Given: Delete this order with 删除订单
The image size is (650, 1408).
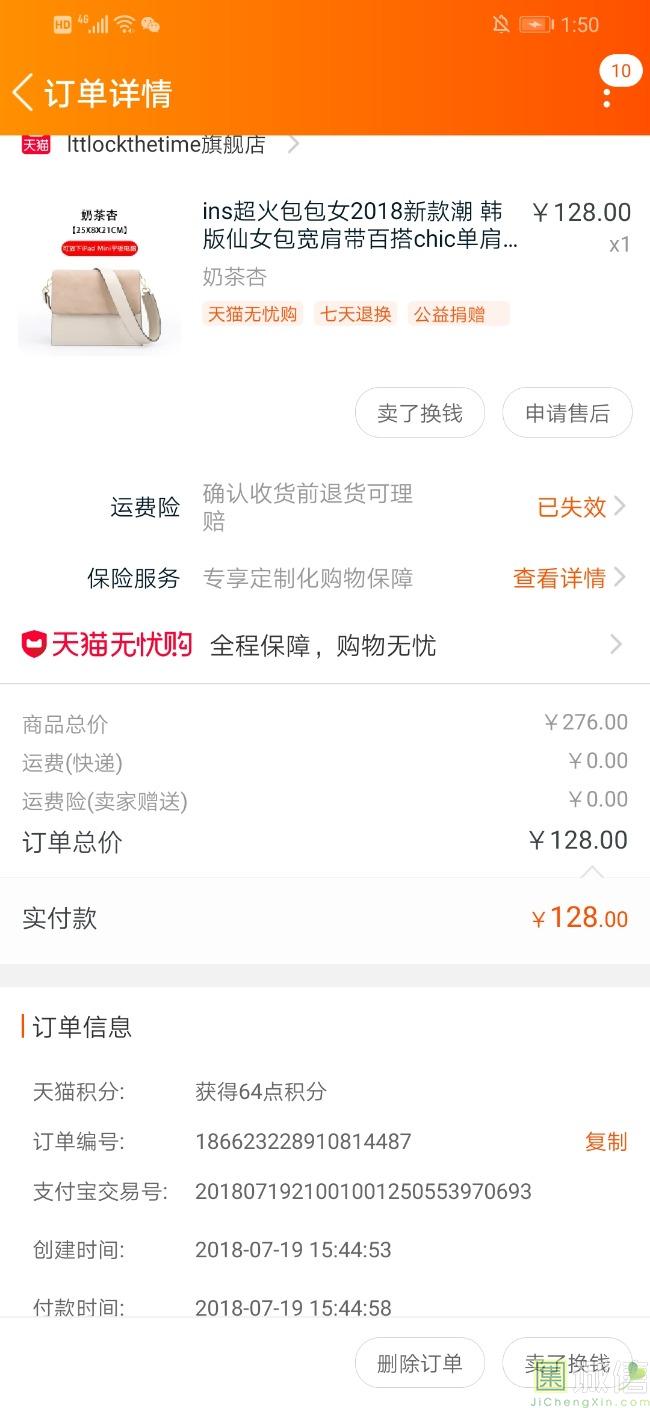Looking at the screenshot, I should (420, 1363).
